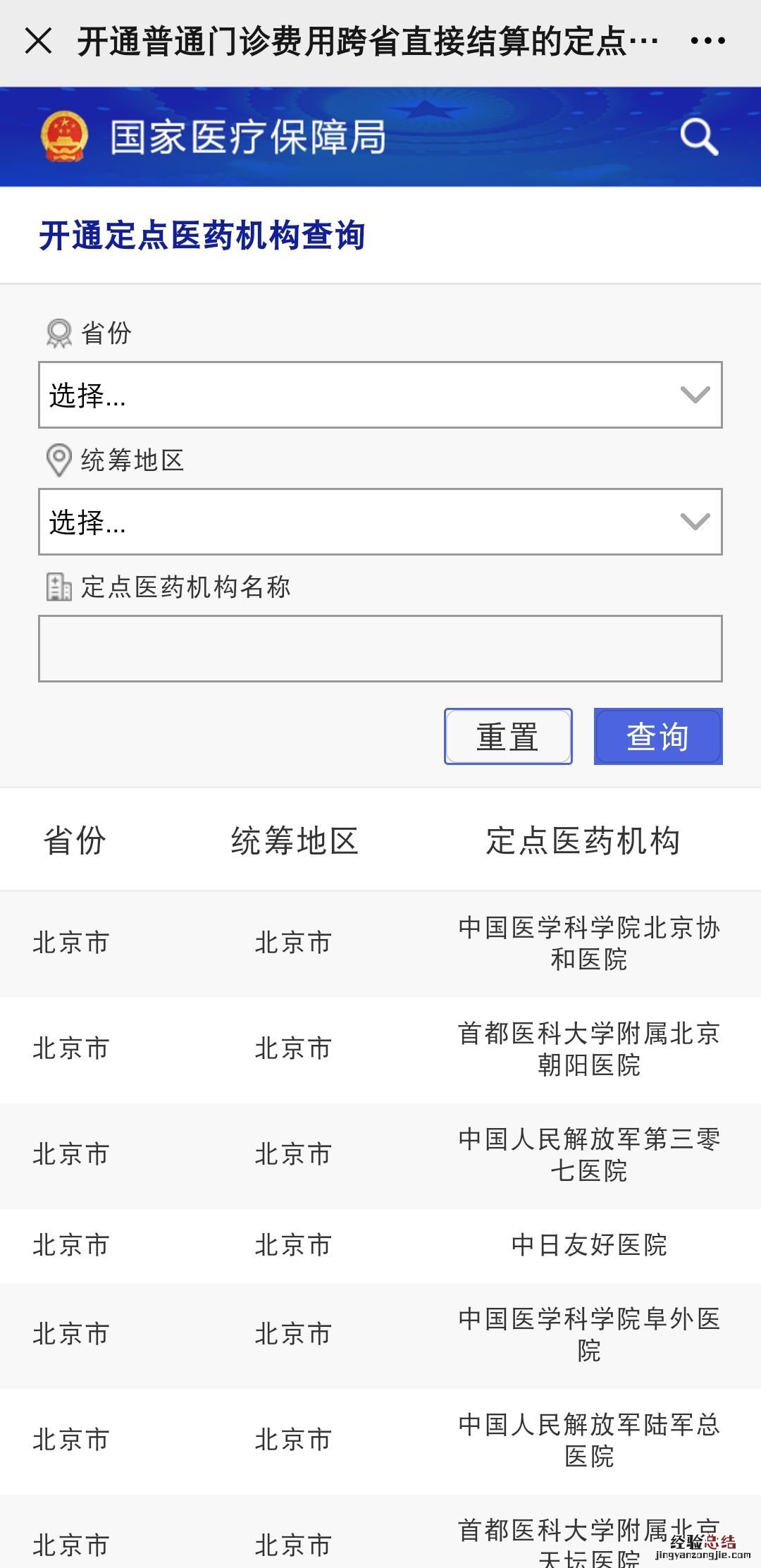Viewport: 761px width, 1568px height.
Task: Tap the search magnifier in the header
Action: click(698, 137)
